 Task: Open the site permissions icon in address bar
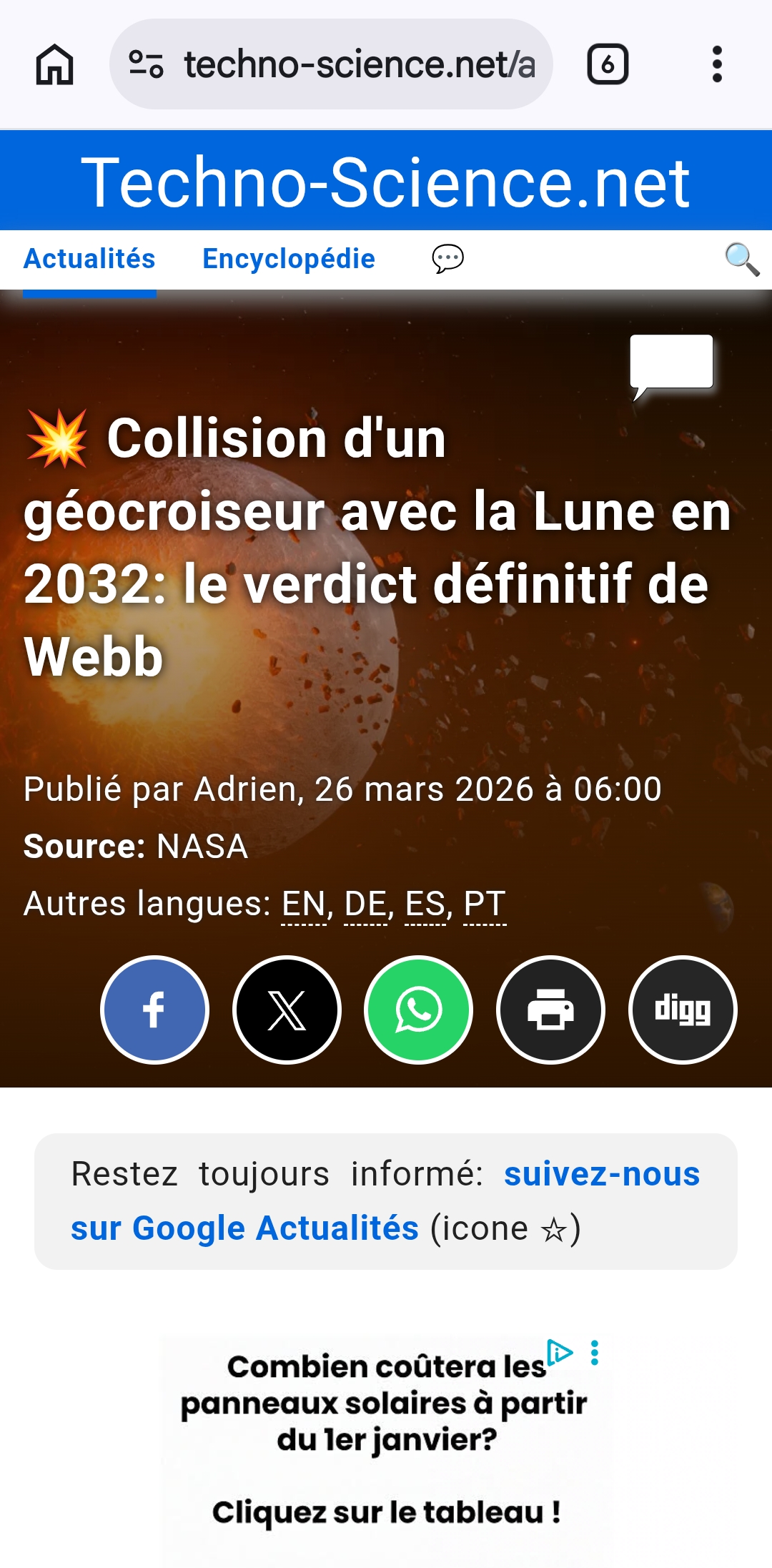[147, 64]
